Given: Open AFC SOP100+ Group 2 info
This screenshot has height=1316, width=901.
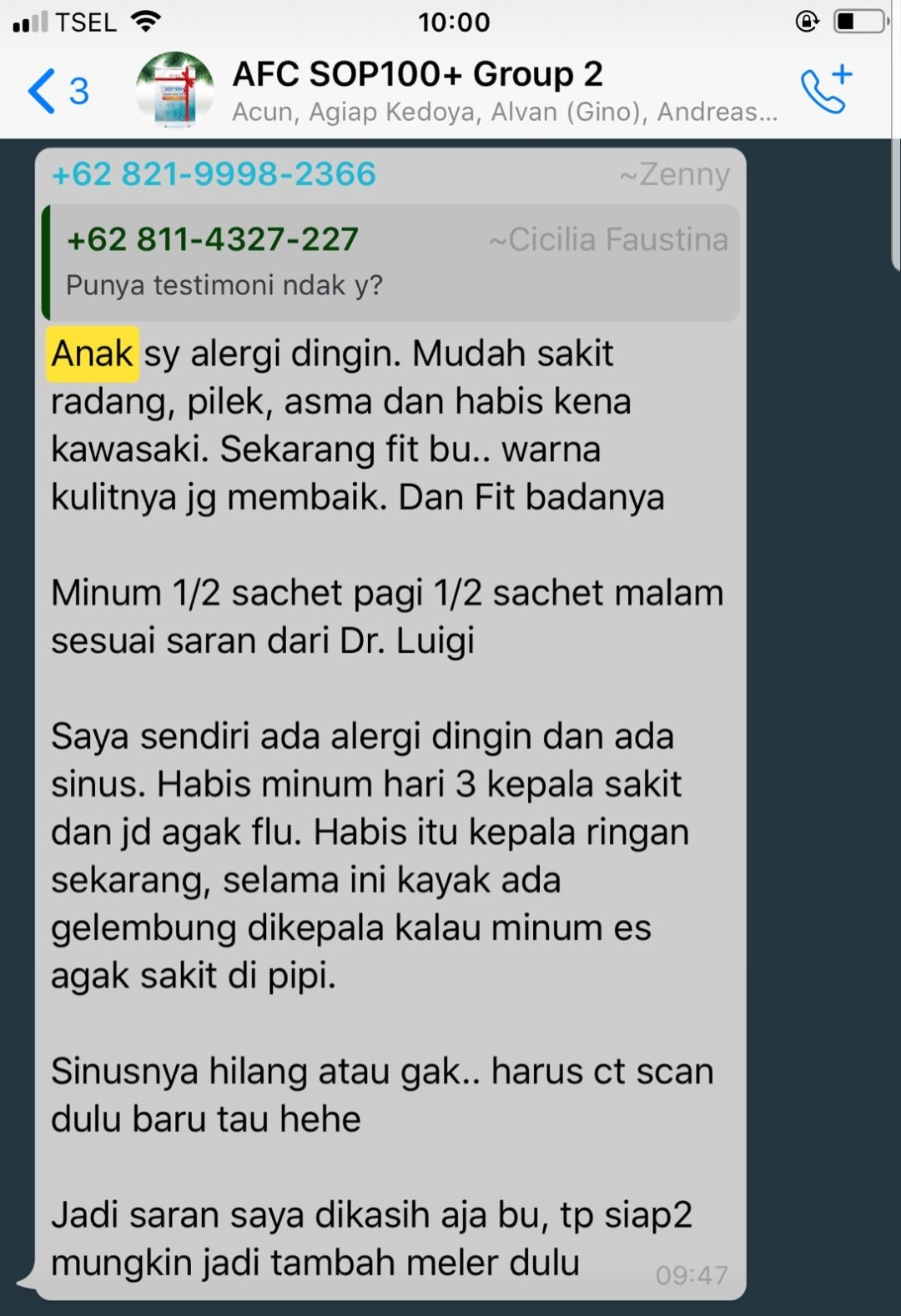Looking at the screenshot, I should [x=417, y=74].
